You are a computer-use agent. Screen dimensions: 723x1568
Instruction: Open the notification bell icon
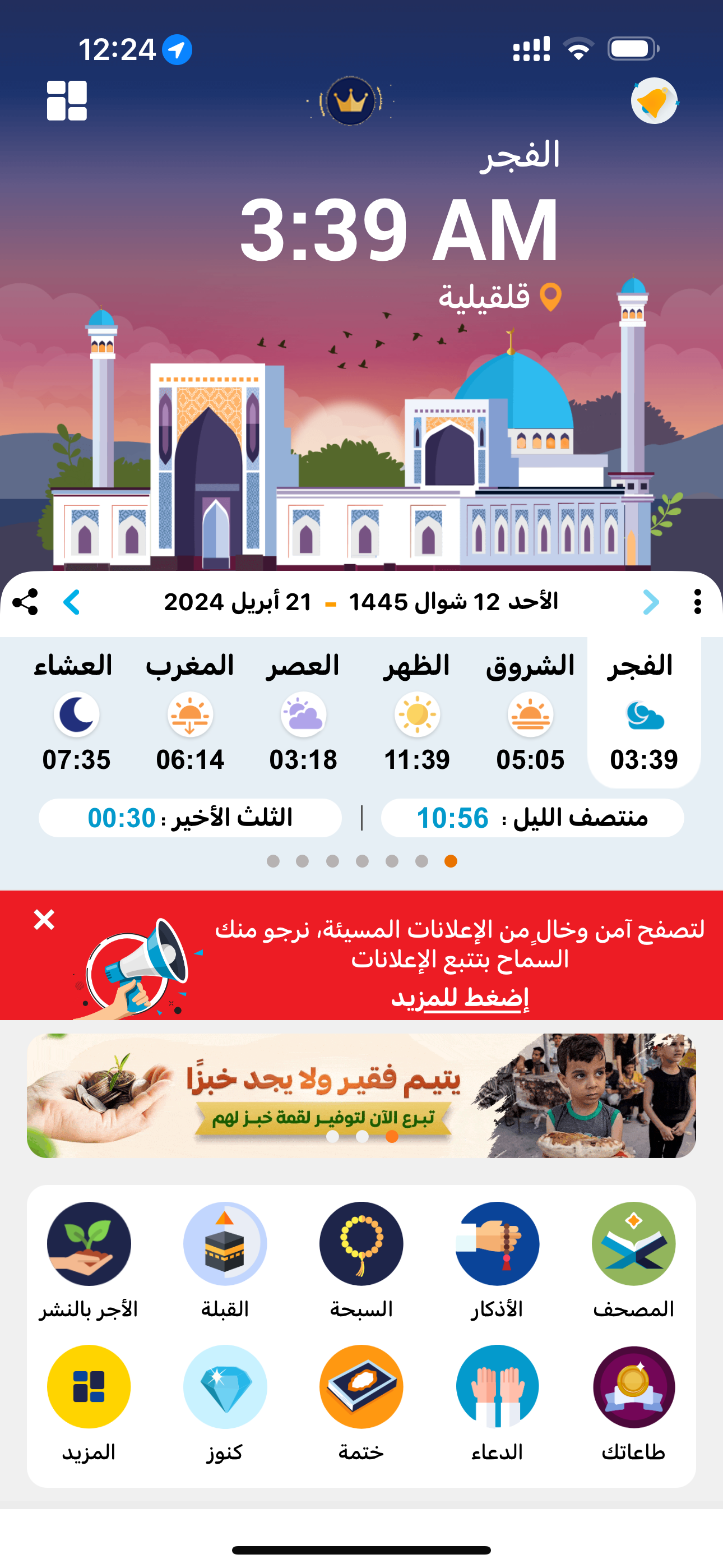pyautogui.click(x=654, y=101)
